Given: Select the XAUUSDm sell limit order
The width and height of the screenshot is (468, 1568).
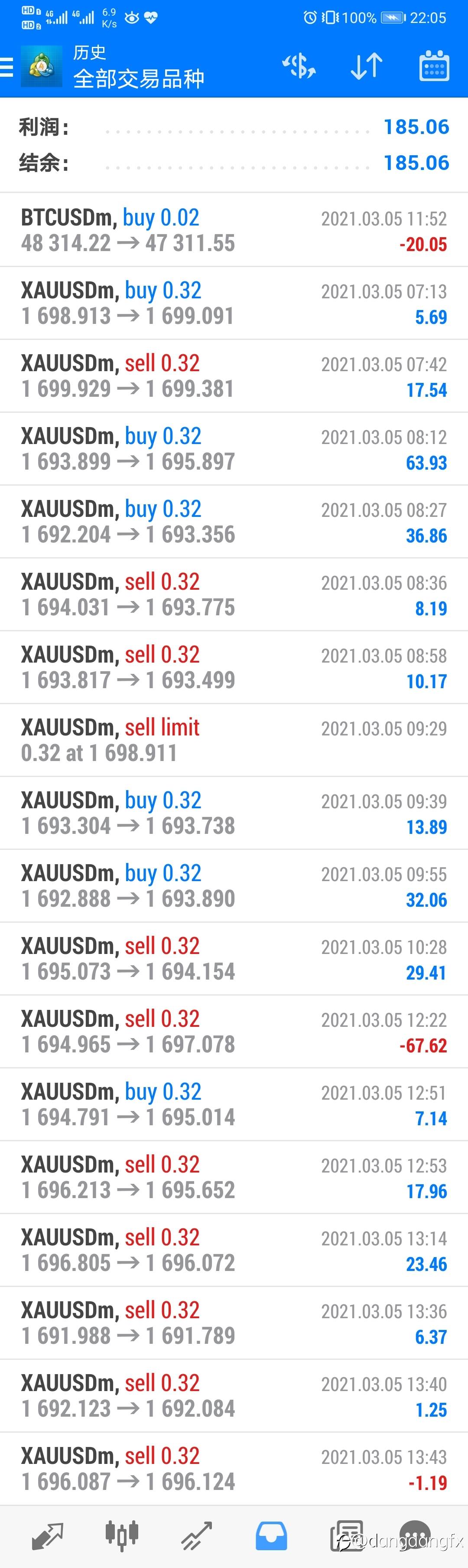Looking at the screenshot, I should pos(234,740).
